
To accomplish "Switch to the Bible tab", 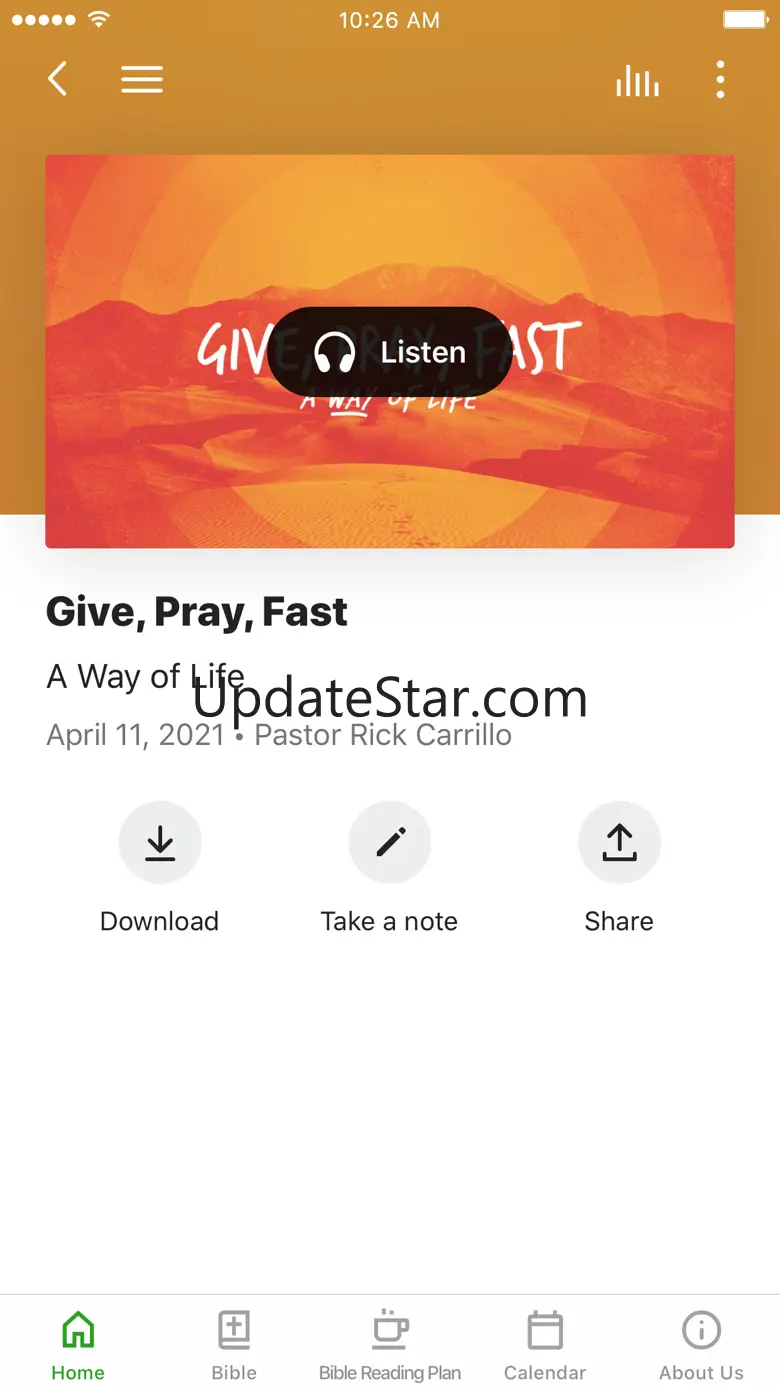I will point(234,1345).
